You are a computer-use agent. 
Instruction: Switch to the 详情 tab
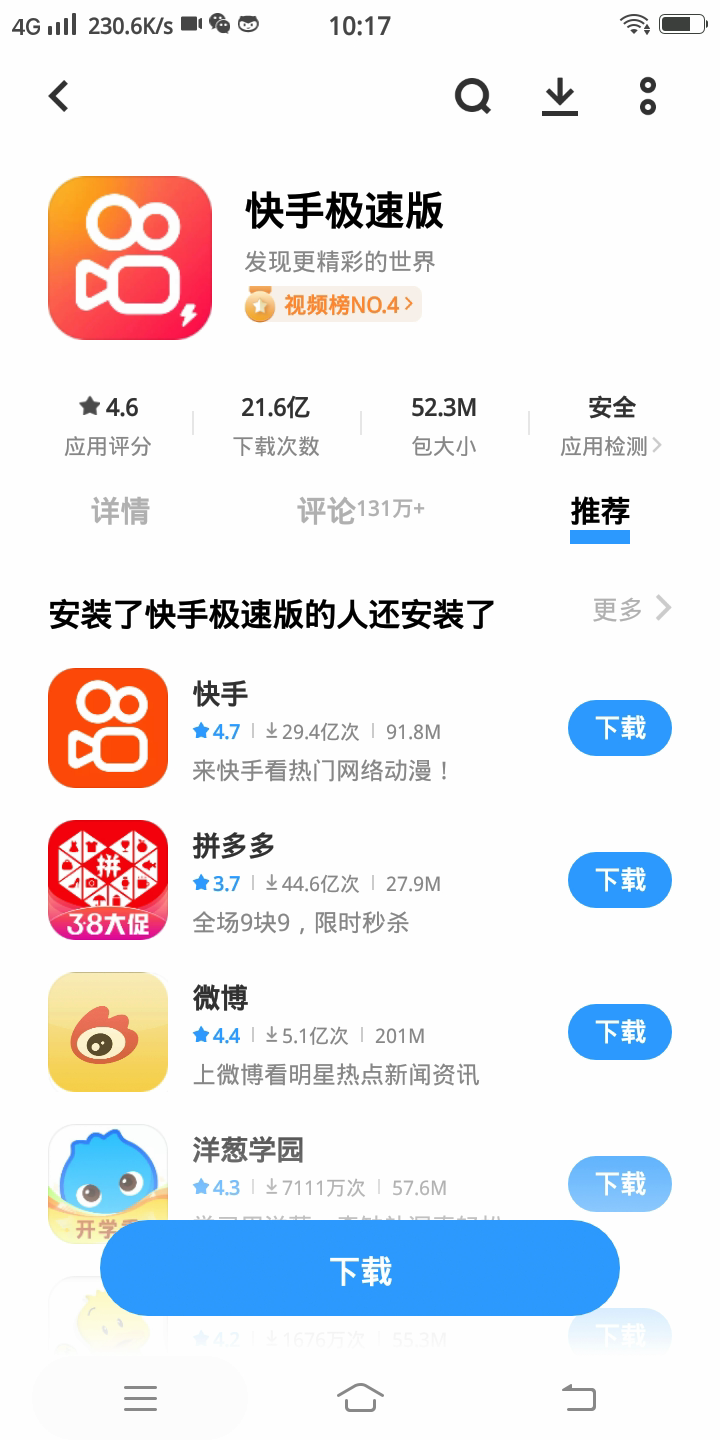tap(120, 512)
